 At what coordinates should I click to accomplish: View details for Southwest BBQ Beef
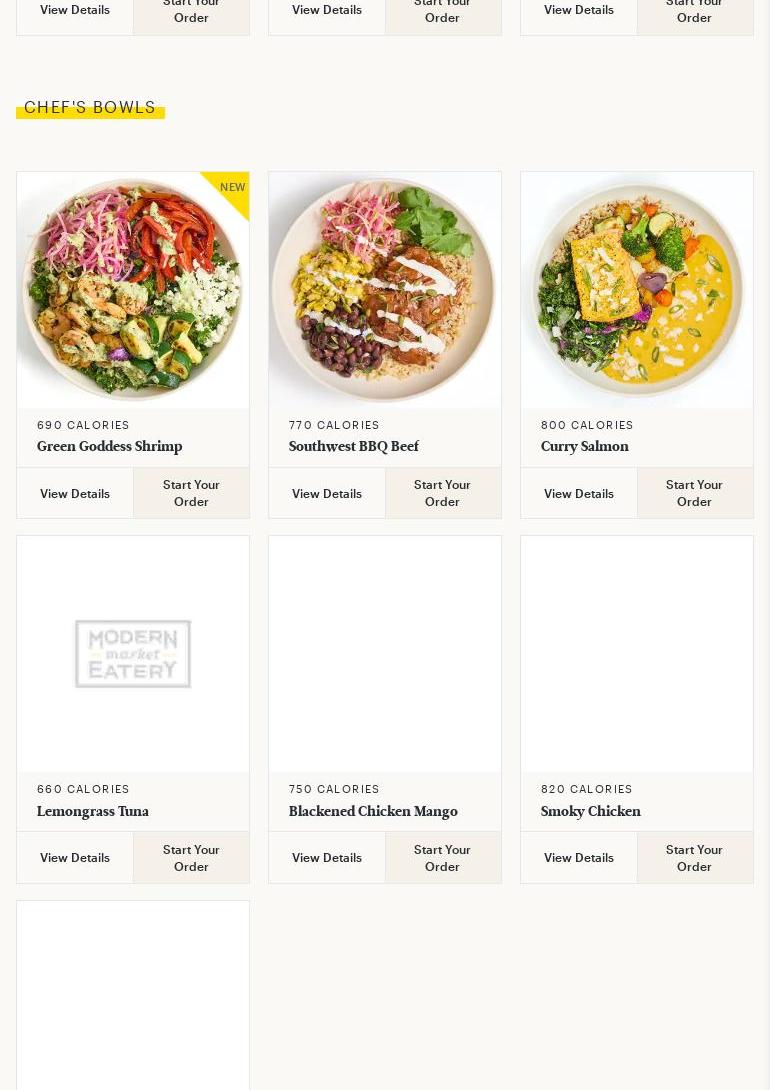point(327,493)
